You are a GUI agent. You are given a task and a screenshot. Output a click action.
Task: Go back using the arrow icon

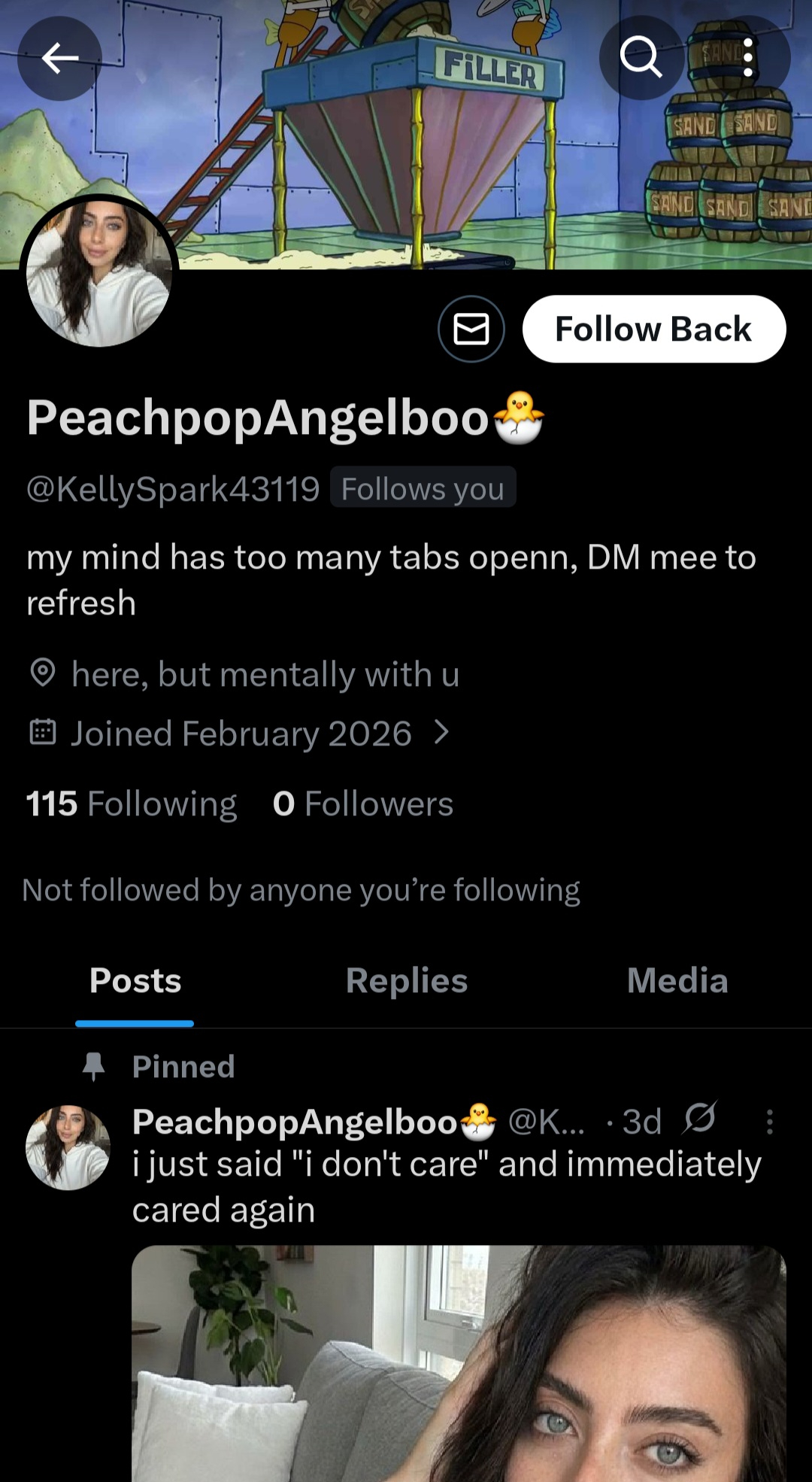tap(59, 58)
